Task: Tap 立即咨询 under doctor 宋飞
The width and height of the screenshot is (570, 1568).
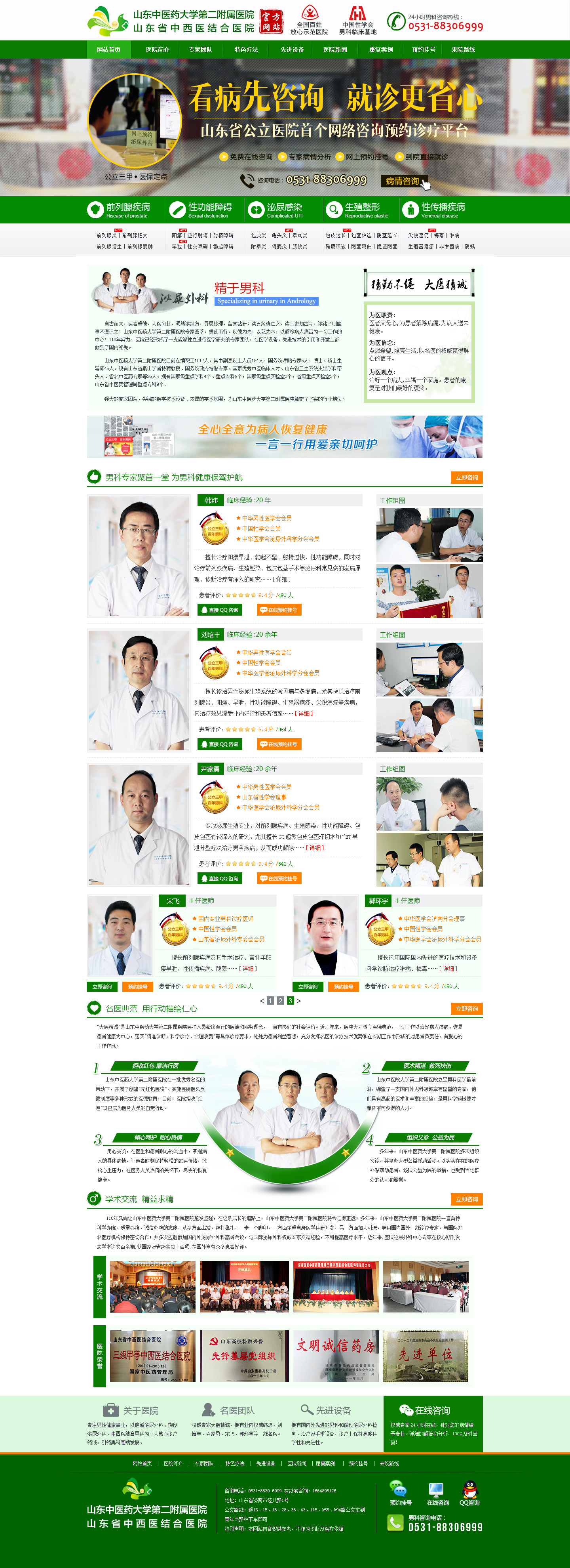Action: 102,987
